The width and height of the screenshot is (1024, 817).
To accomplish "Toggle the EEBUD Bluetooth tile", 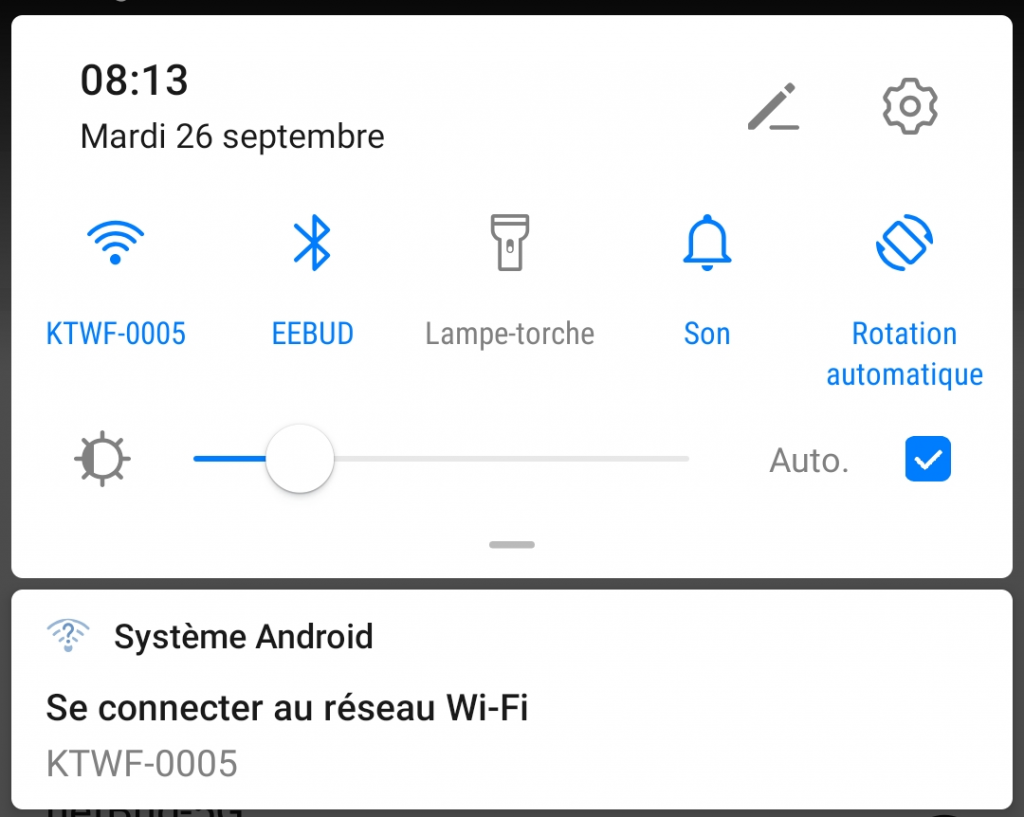I will [312, 243].
